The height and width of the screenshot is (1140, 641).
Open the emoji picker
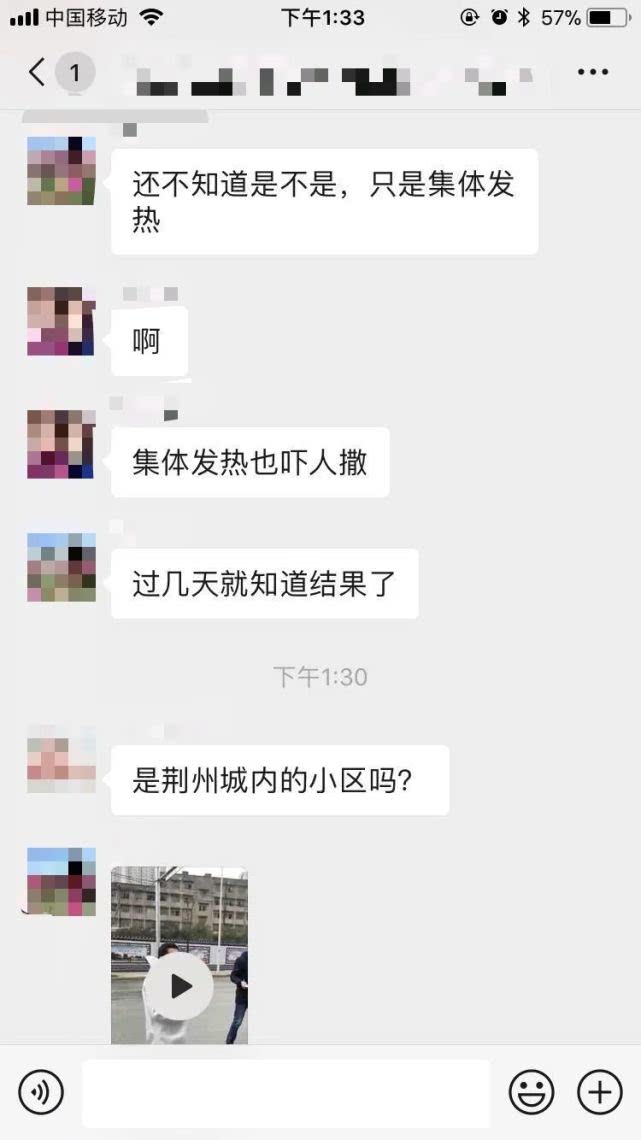coord(531,1092)
